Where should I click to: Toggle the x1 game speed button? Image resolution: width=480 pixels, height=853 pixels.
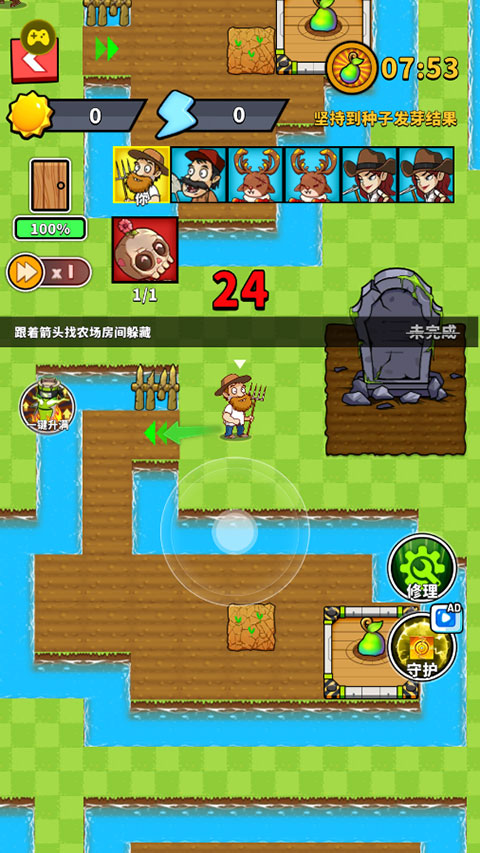coord(48,272)
